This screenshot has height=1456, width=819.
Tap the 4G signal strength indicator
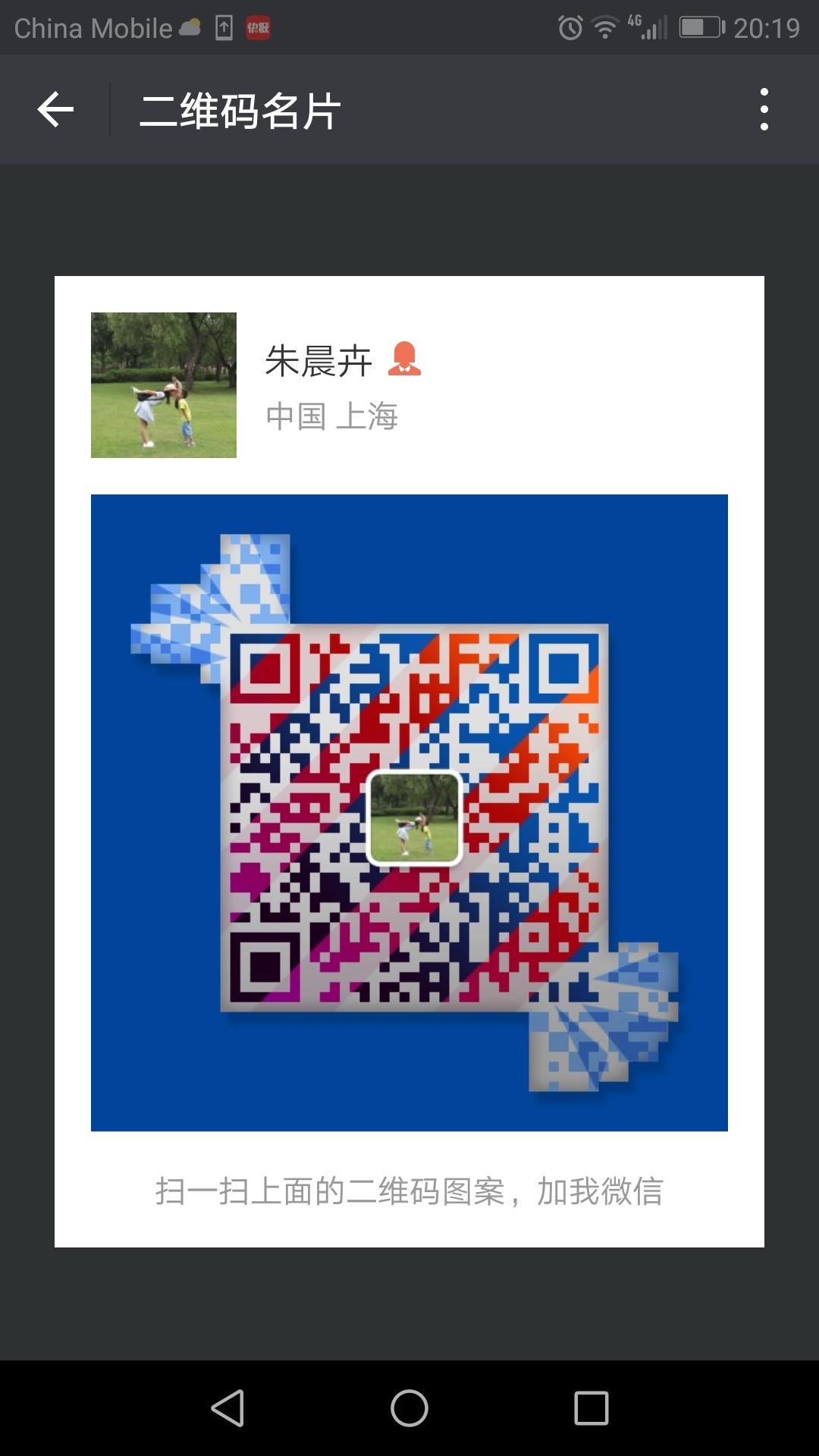648,27
